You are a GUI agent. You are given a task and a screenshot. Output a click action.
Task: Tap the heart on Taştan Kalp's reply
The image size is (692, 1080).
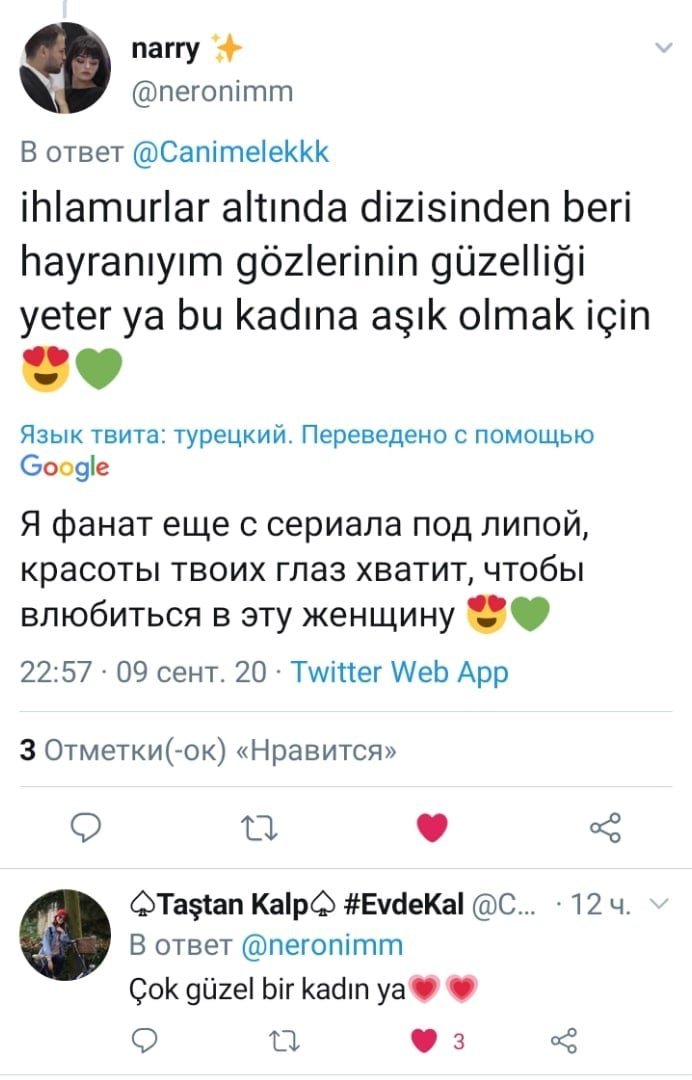click(x=423, y=1041)
